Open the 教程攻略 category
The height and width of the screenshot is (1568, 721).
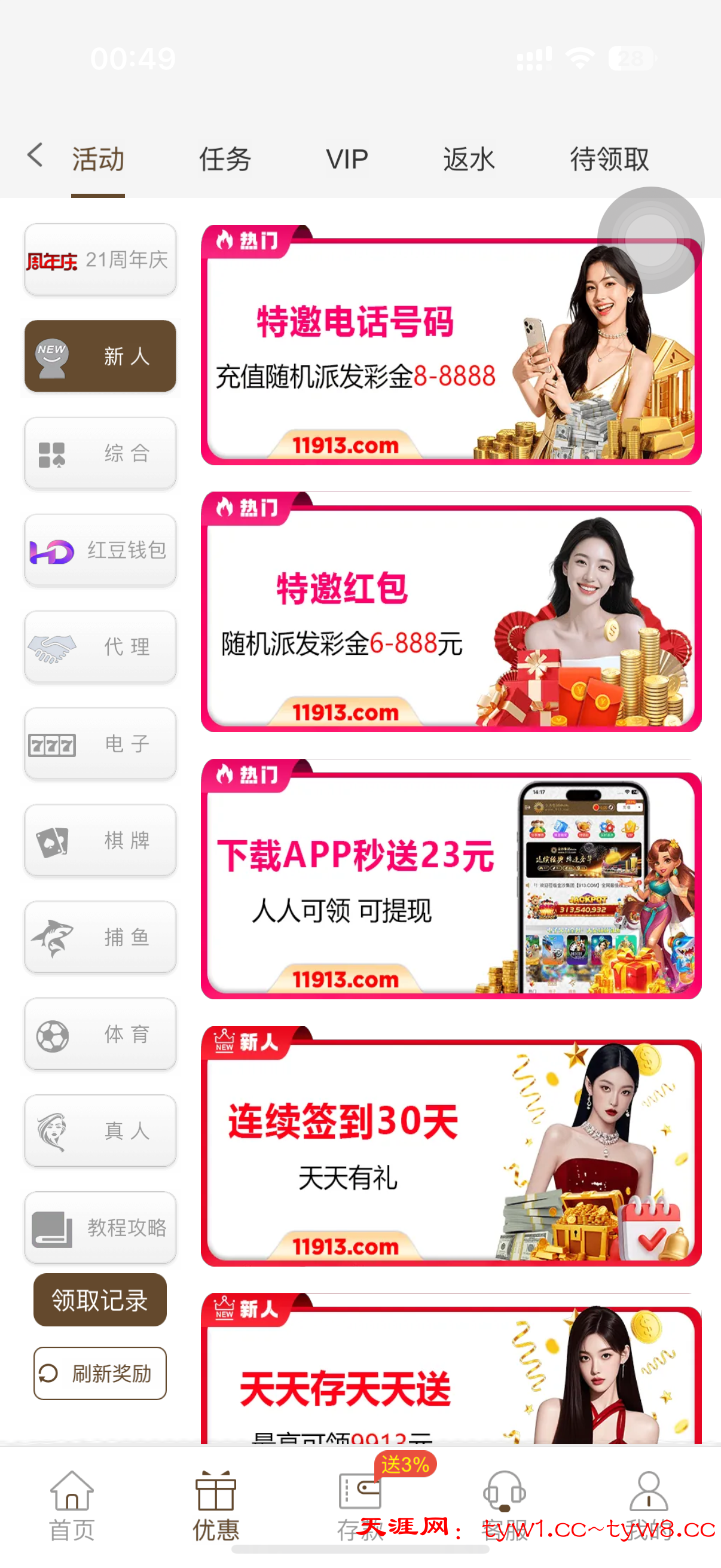tap(100, 1228)
